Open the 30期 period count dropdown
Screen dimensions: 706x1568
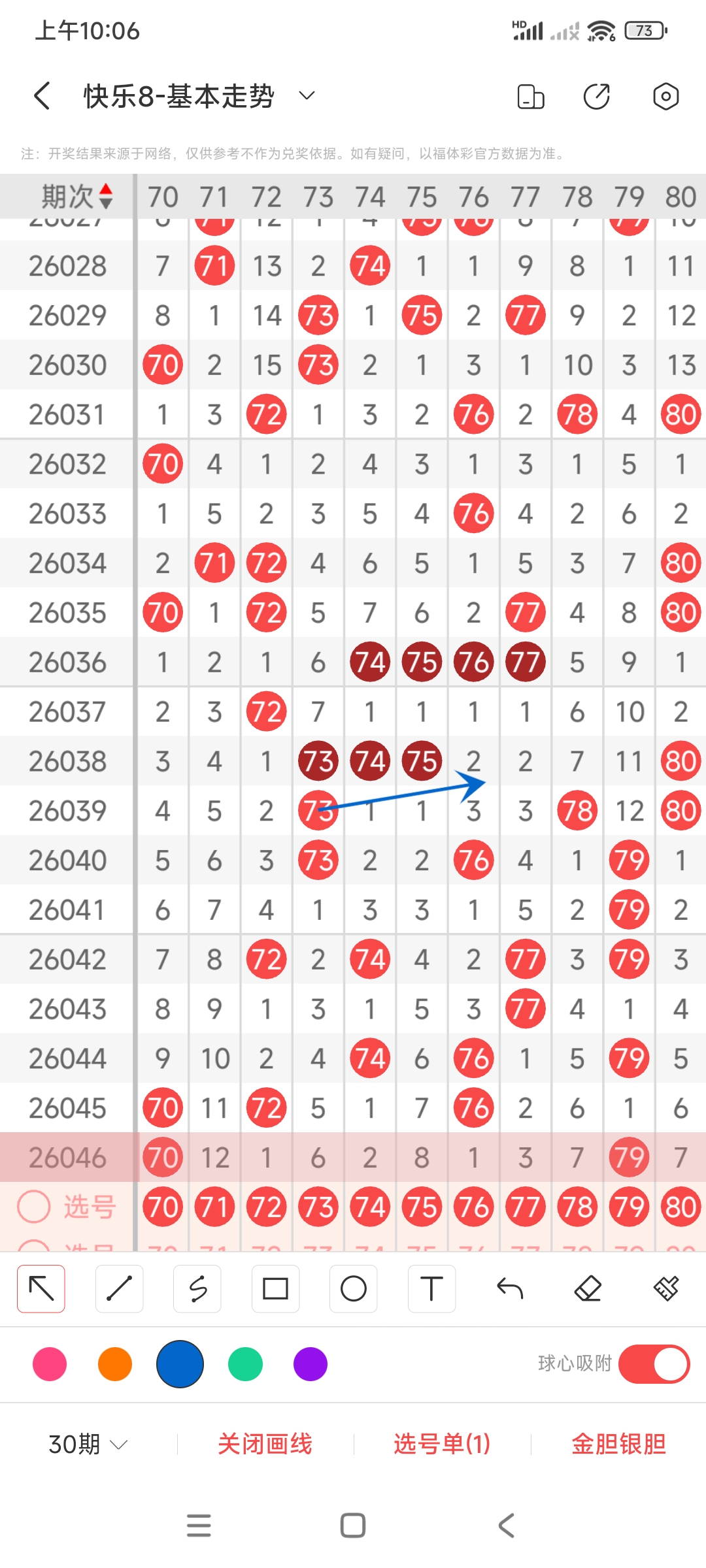tap(88, 1444)
